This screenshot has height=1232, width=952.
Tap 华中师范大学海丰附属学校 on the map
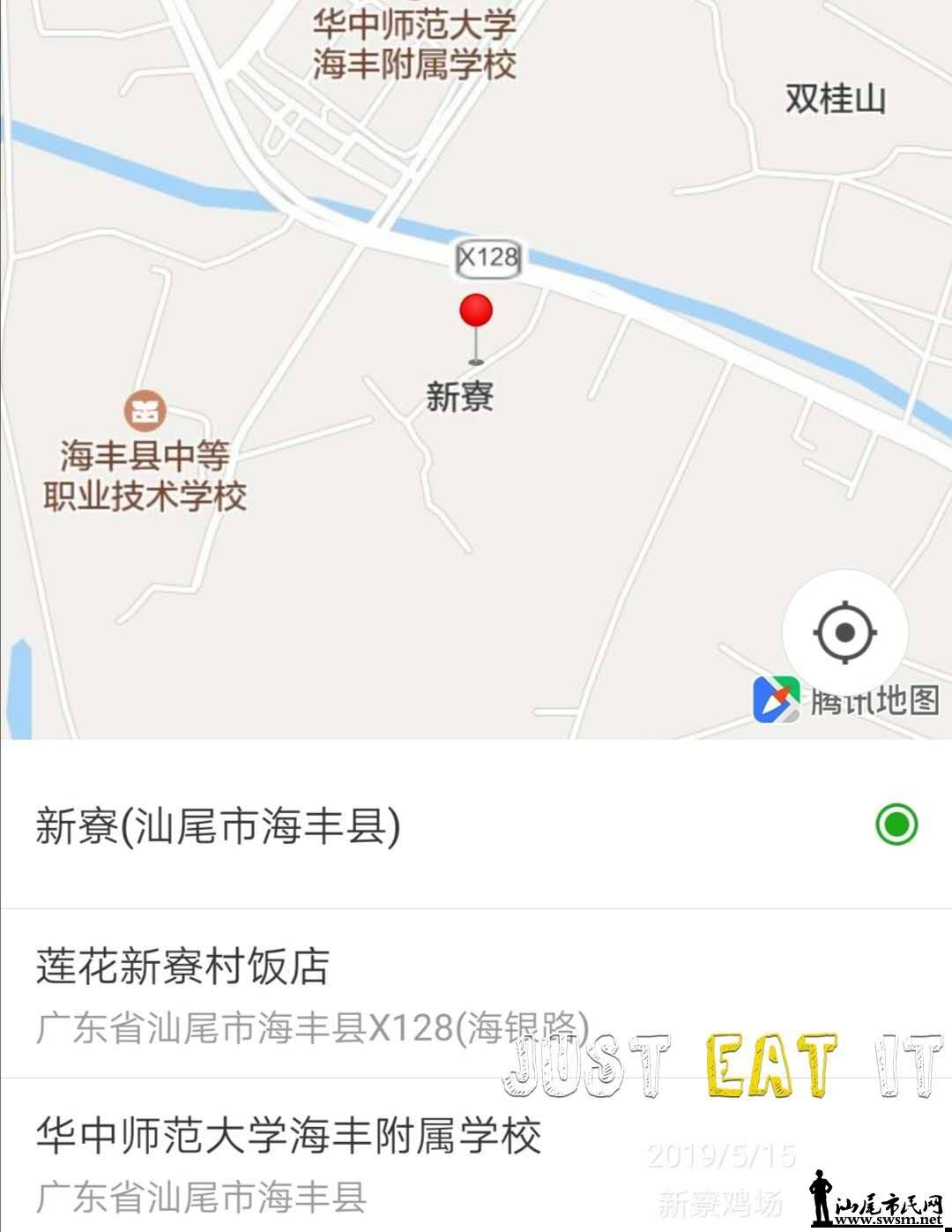point(414,40)
